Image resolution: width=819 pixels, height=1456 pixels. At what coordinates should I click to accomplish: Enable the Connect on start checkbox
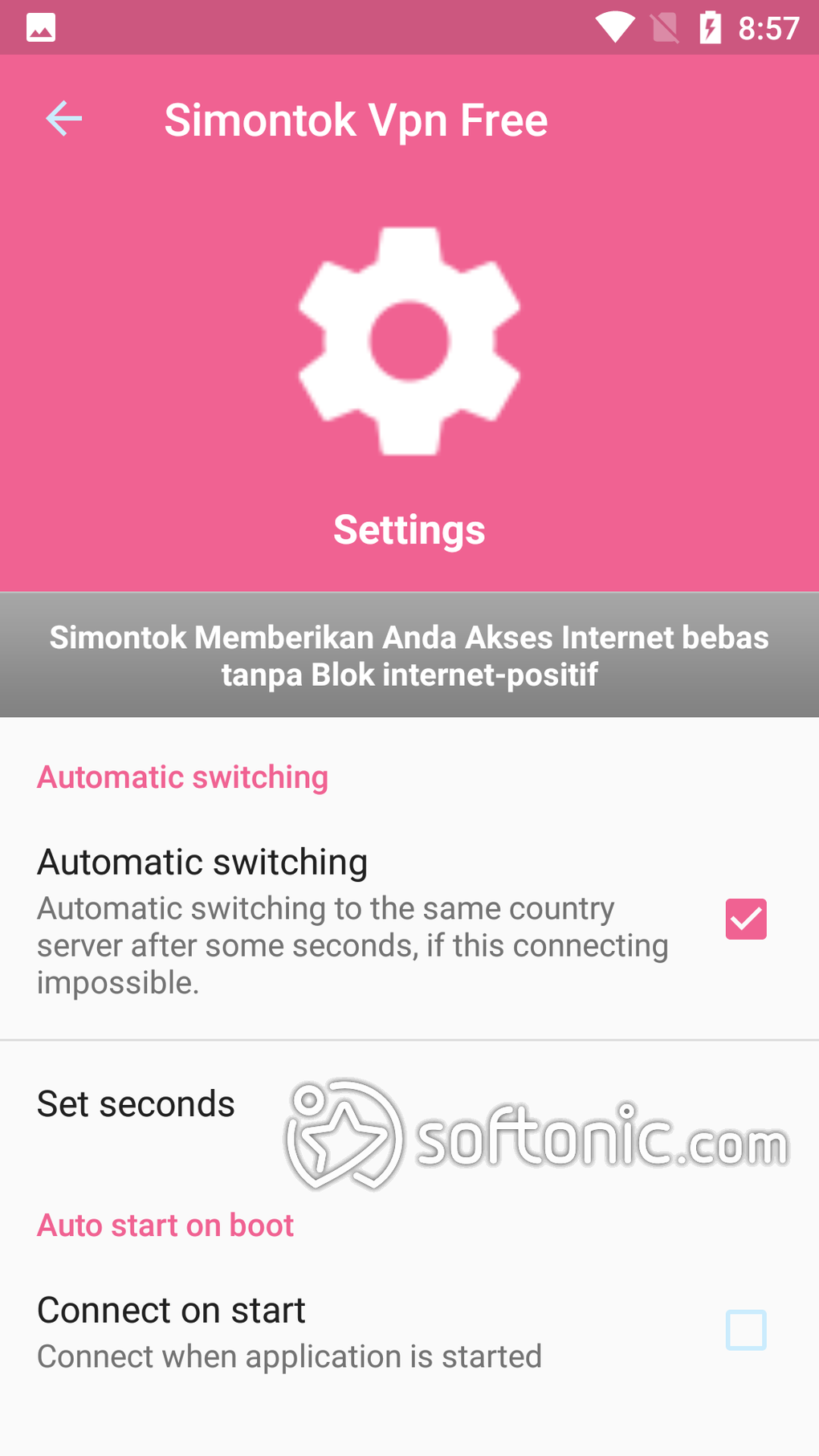(745, 1329)
